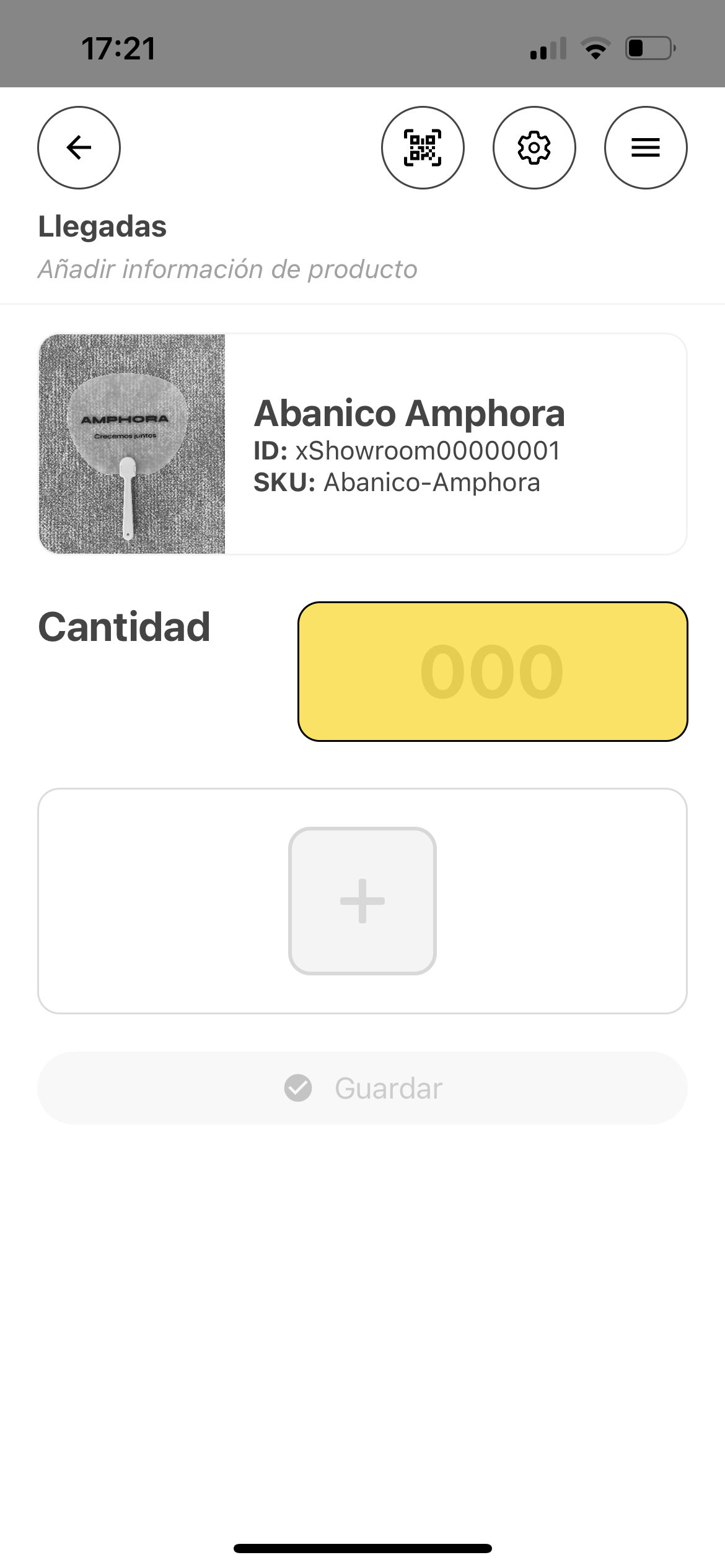Tap the back arrow icon

point(78,148)
